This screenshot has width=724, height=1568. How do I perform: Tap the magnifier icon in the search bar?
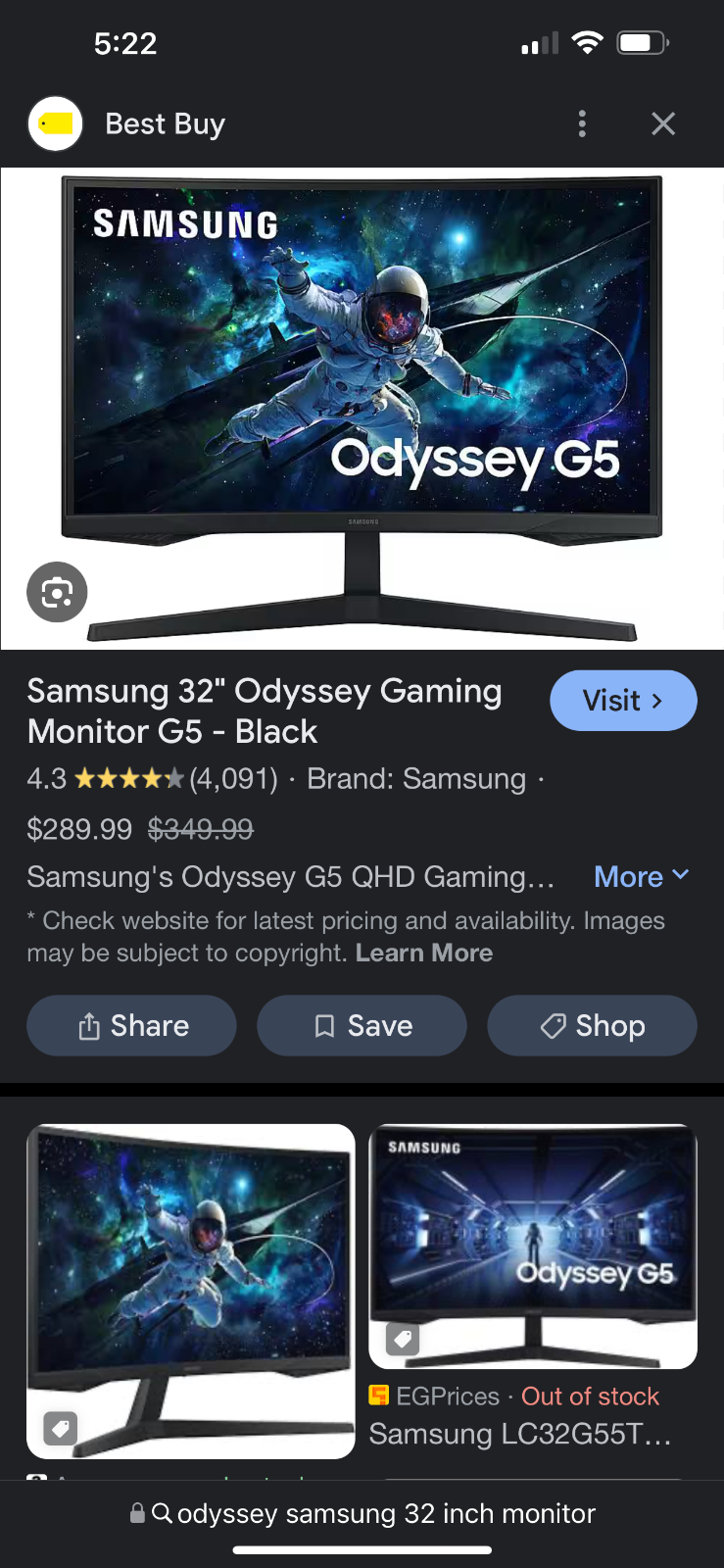point(163,1513)
